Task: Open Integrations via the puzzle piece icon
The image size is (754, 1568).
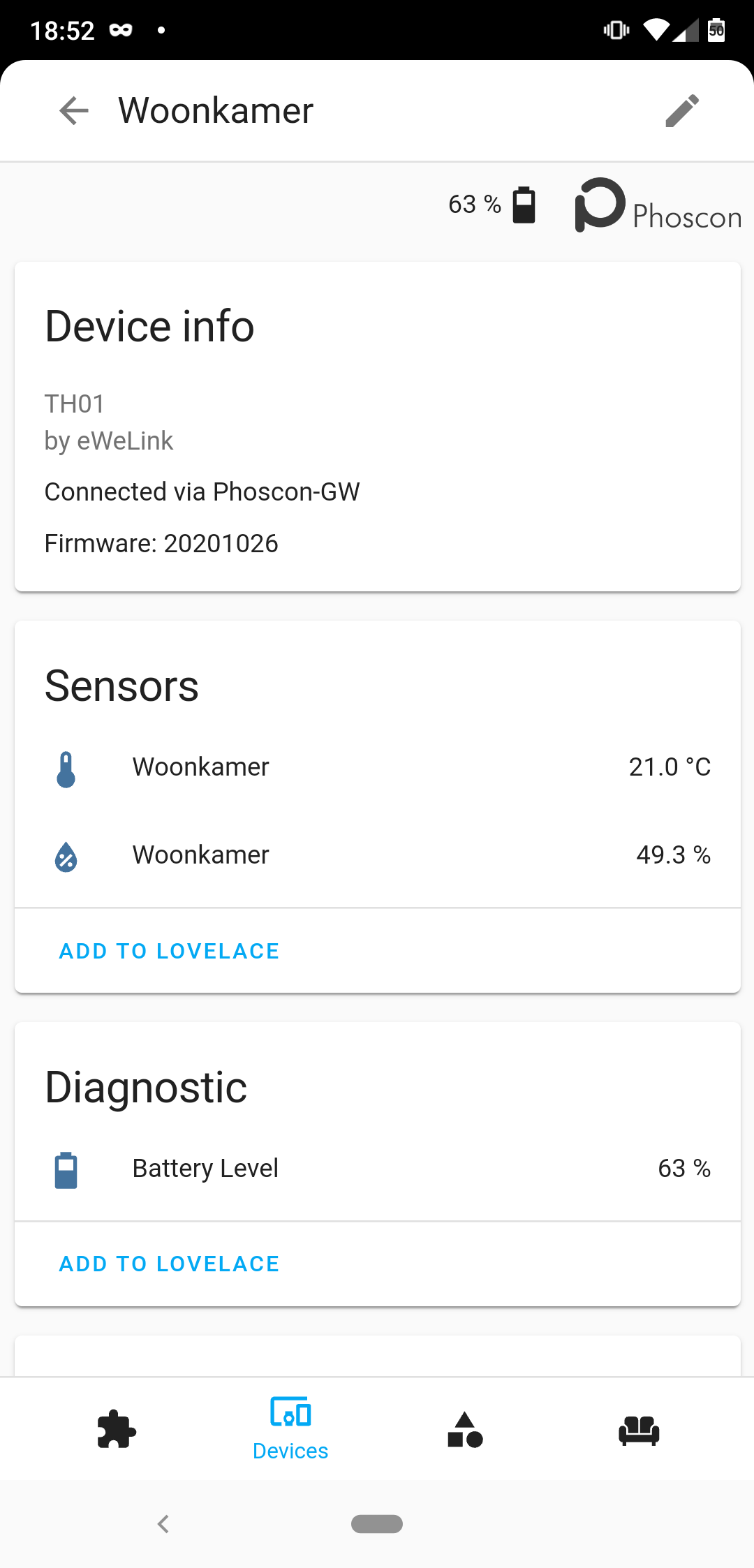Action: pos(114,1430)
